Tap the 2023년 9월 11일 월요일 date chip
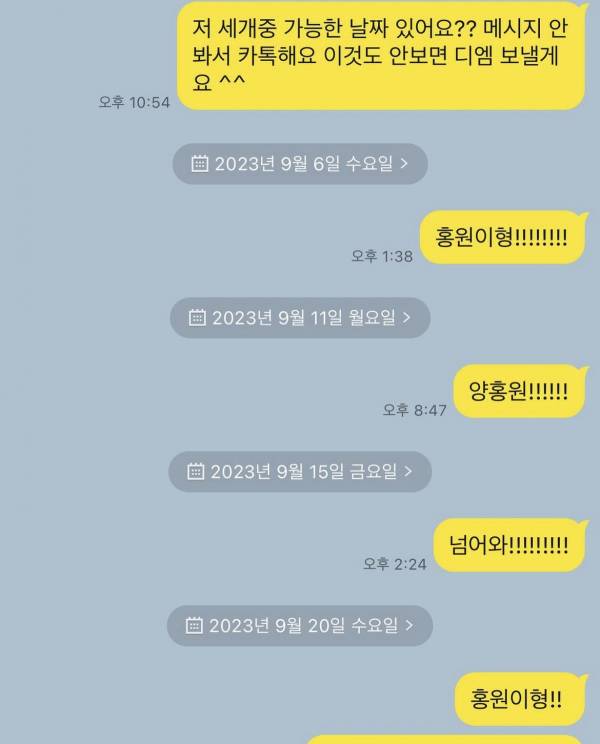600x744 pixels. tap(300, 318)
